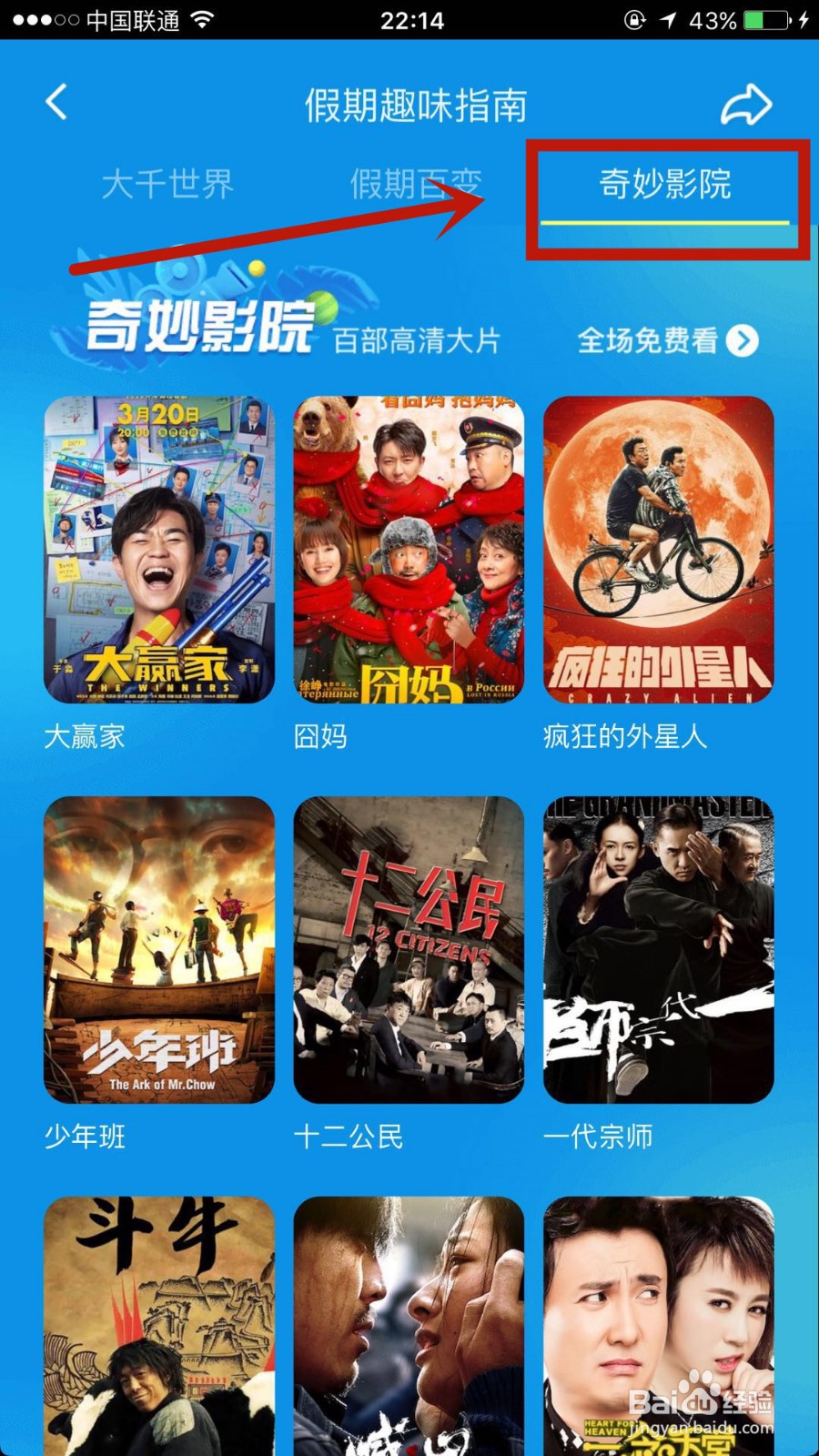Open the movie 十二公民
This screenshot has width=819, height=1456.
coord(409,950)
